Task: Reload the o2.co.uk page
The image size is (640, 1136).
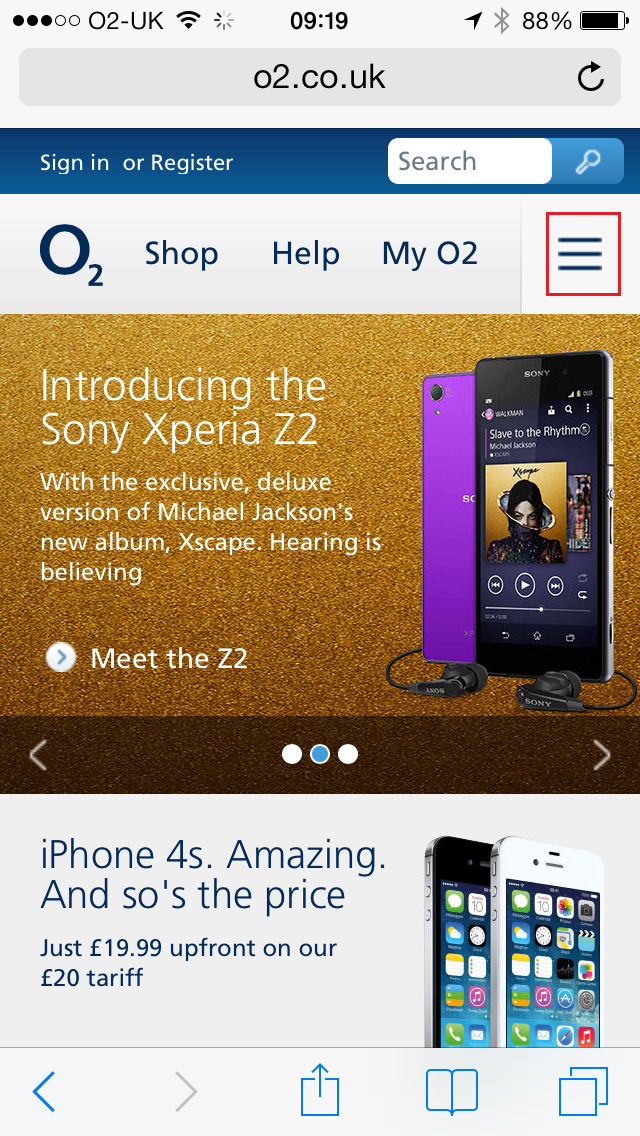Action: pos(591,77)
